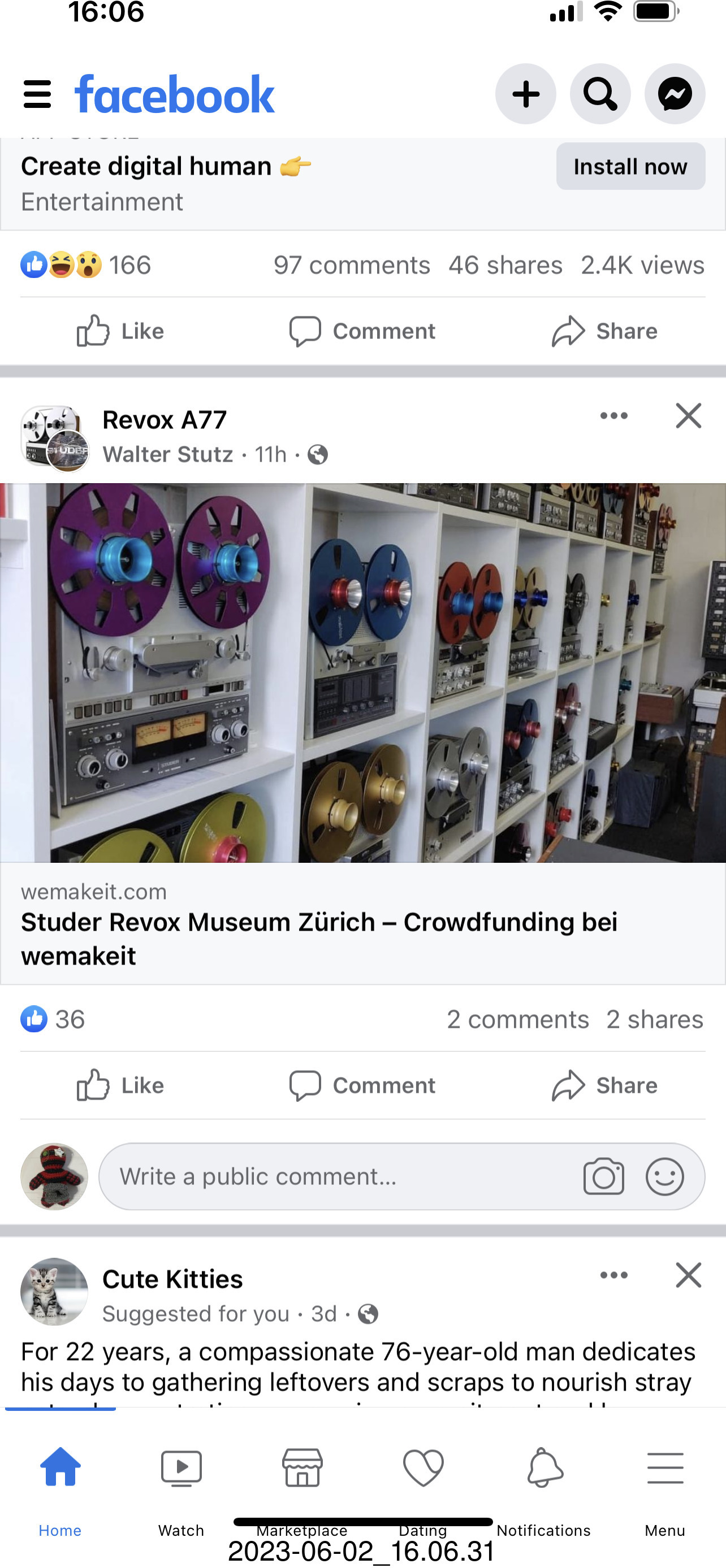Image resolution: width=726 pixels, height=1568 pixels.
Task: Comment on the Revox A77 post
Action: click(362, 1085)
